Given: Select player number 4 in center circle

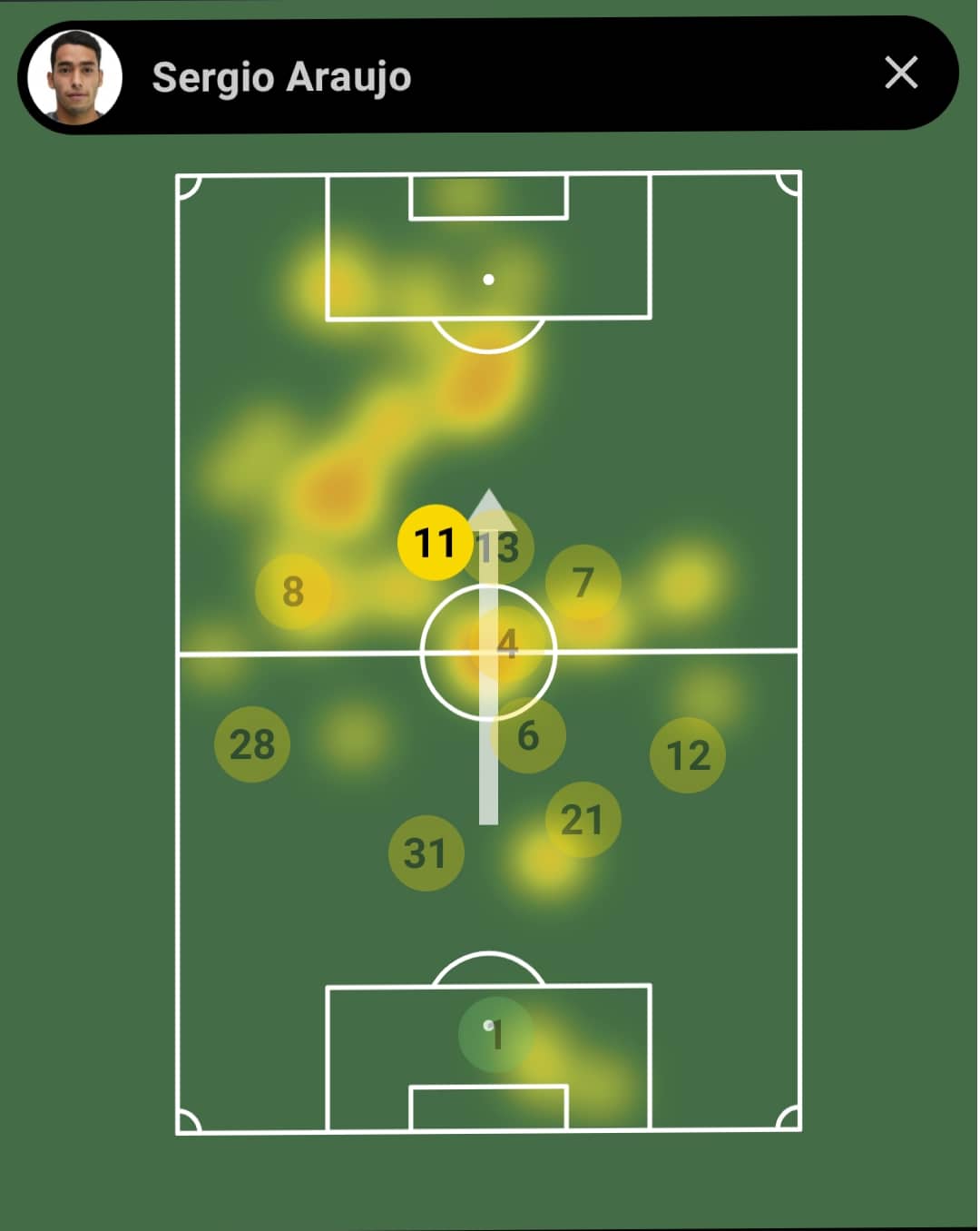Looking at the screenshot, I should coord(506,644).
